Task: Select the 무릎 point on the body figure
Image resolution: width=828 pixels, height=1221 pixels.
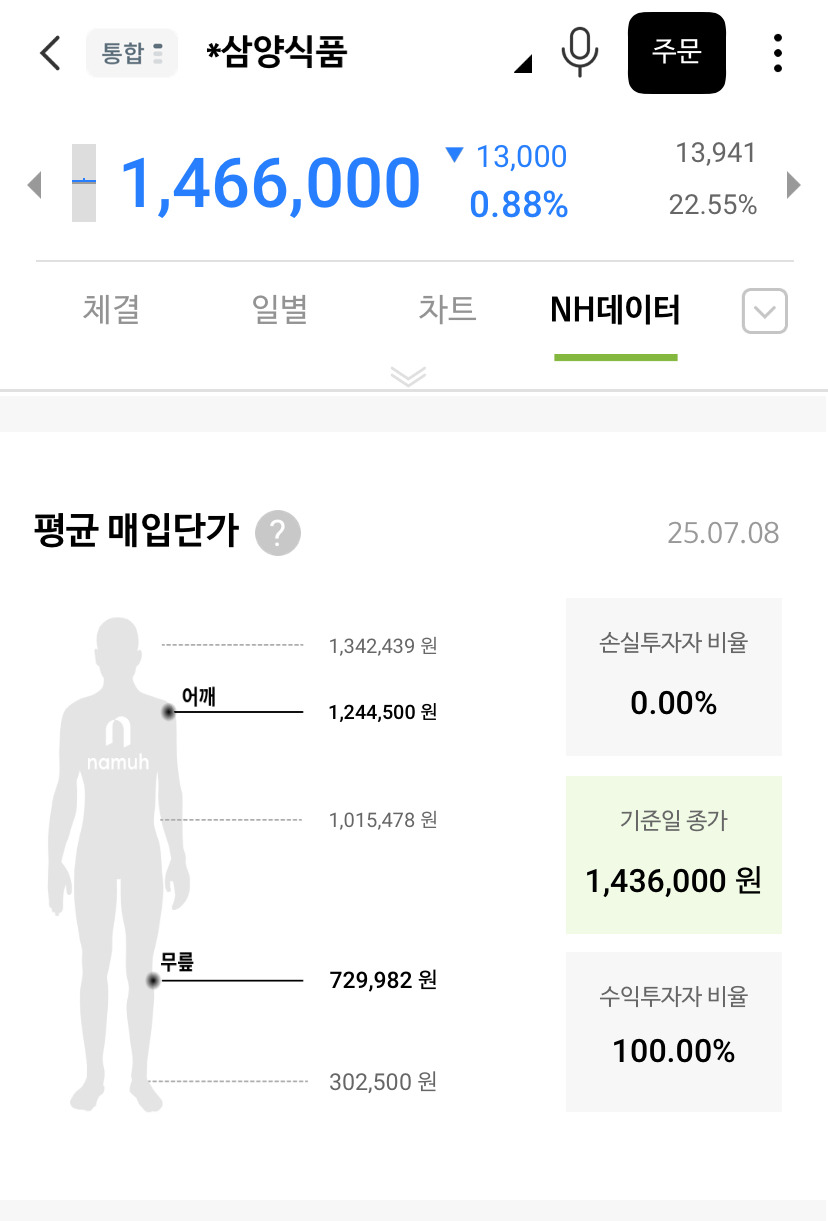Action: [x=152, y=981]
